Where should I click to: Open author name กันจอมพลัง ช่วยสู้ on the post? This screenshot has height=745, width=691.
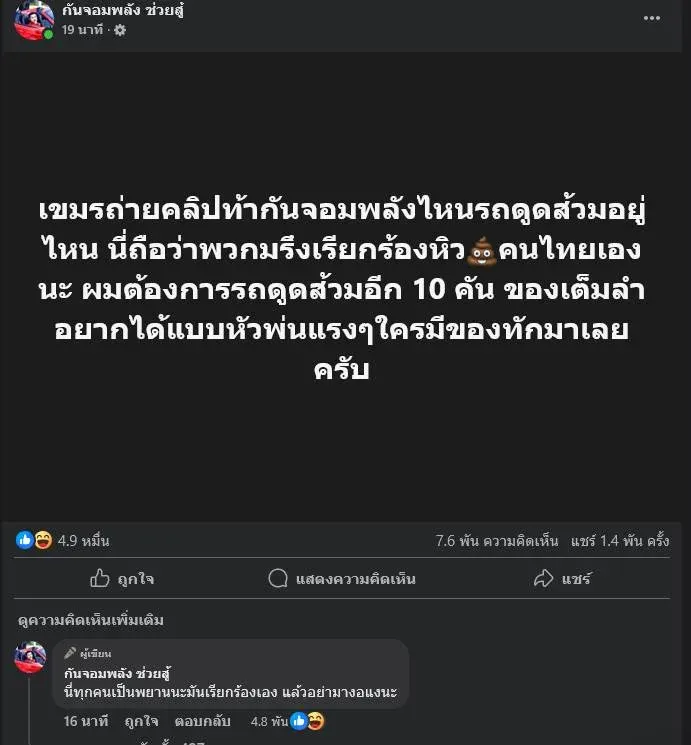[x=123, y=11]
